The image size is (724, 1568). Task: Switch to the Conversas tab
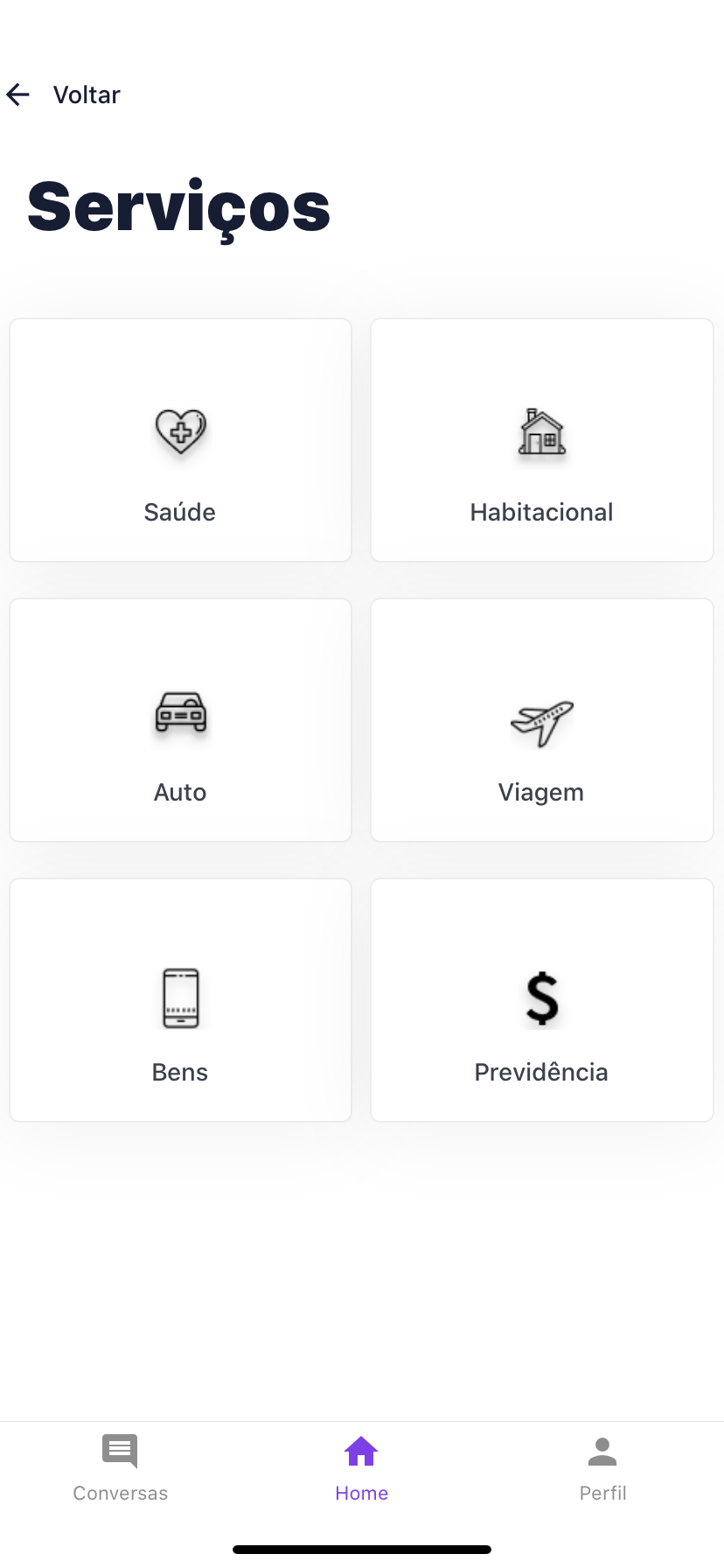(121, 1468)
